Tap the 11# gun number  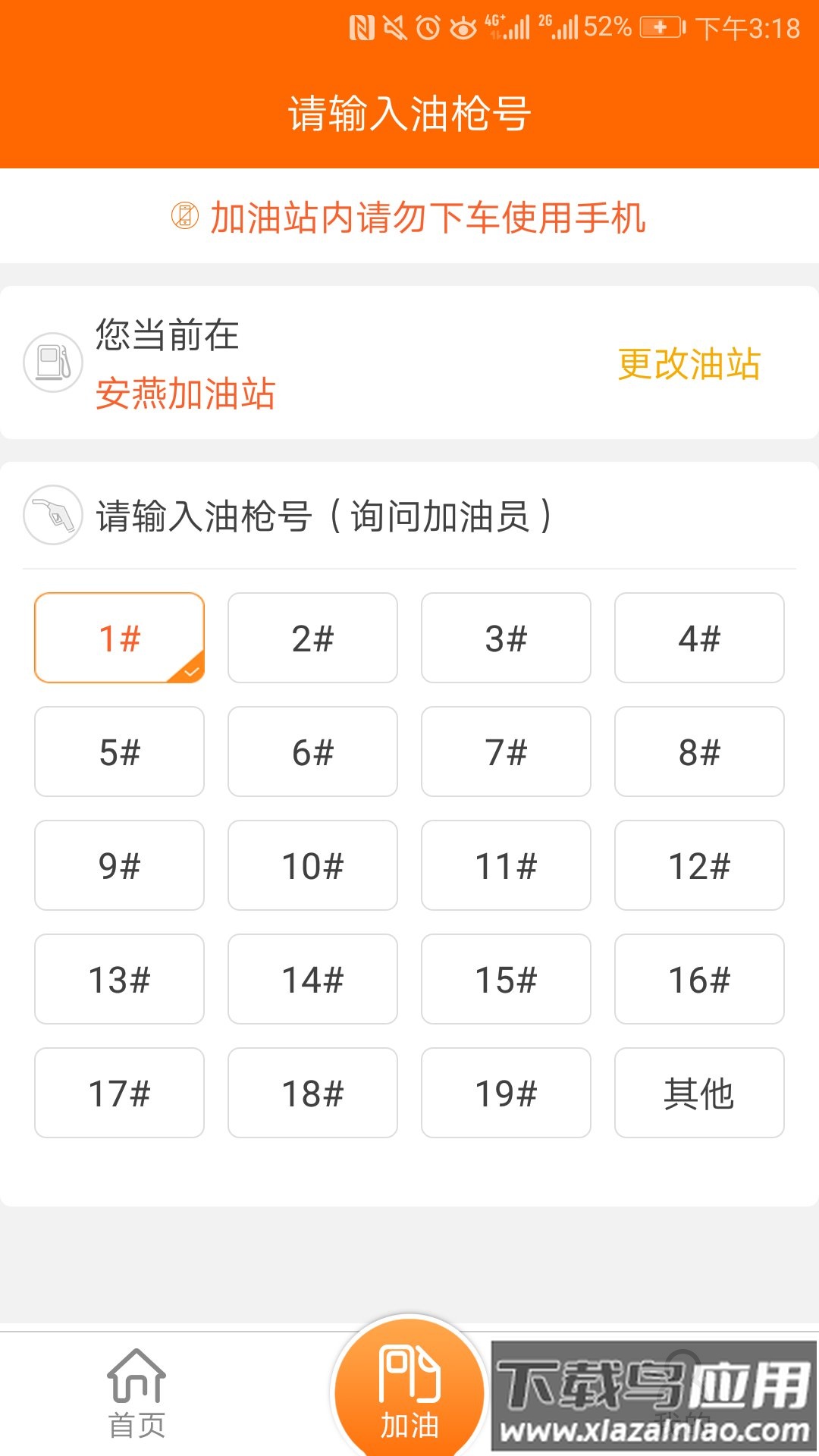506,865
